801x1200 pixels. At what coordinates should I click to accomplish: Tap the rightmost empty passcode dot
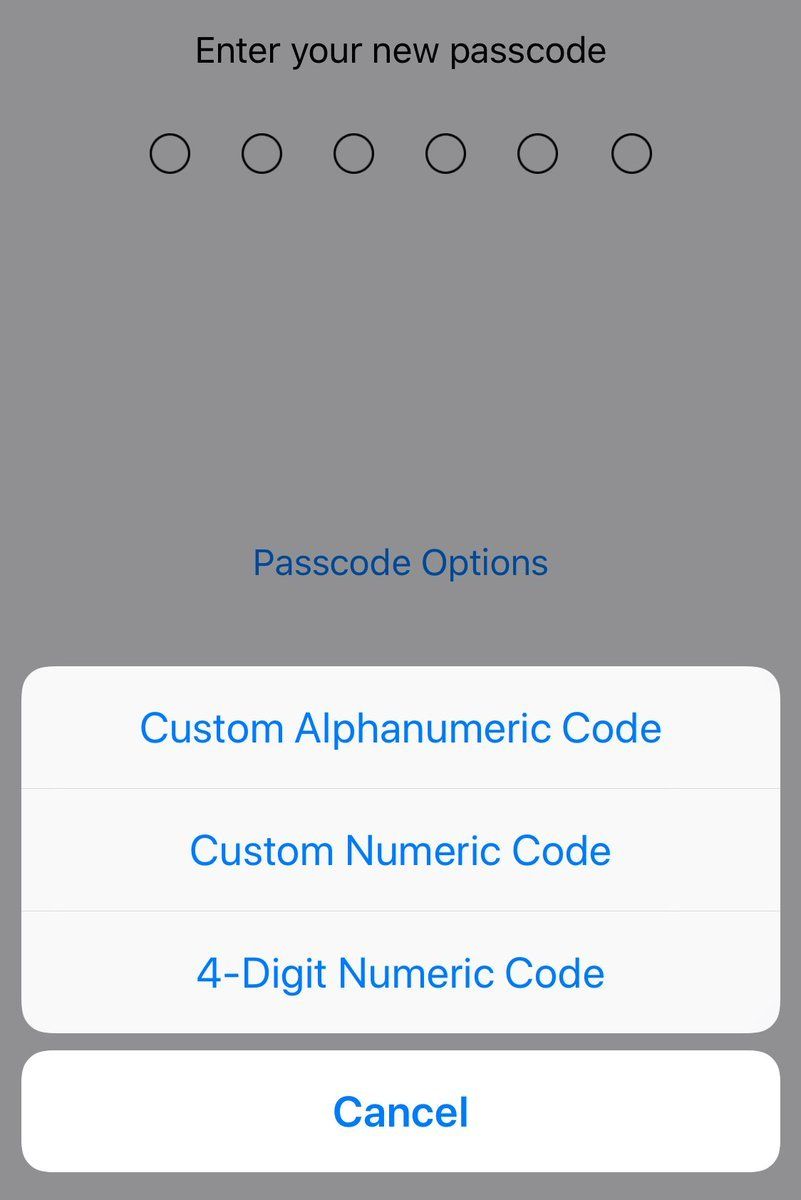tap(630, 153)
